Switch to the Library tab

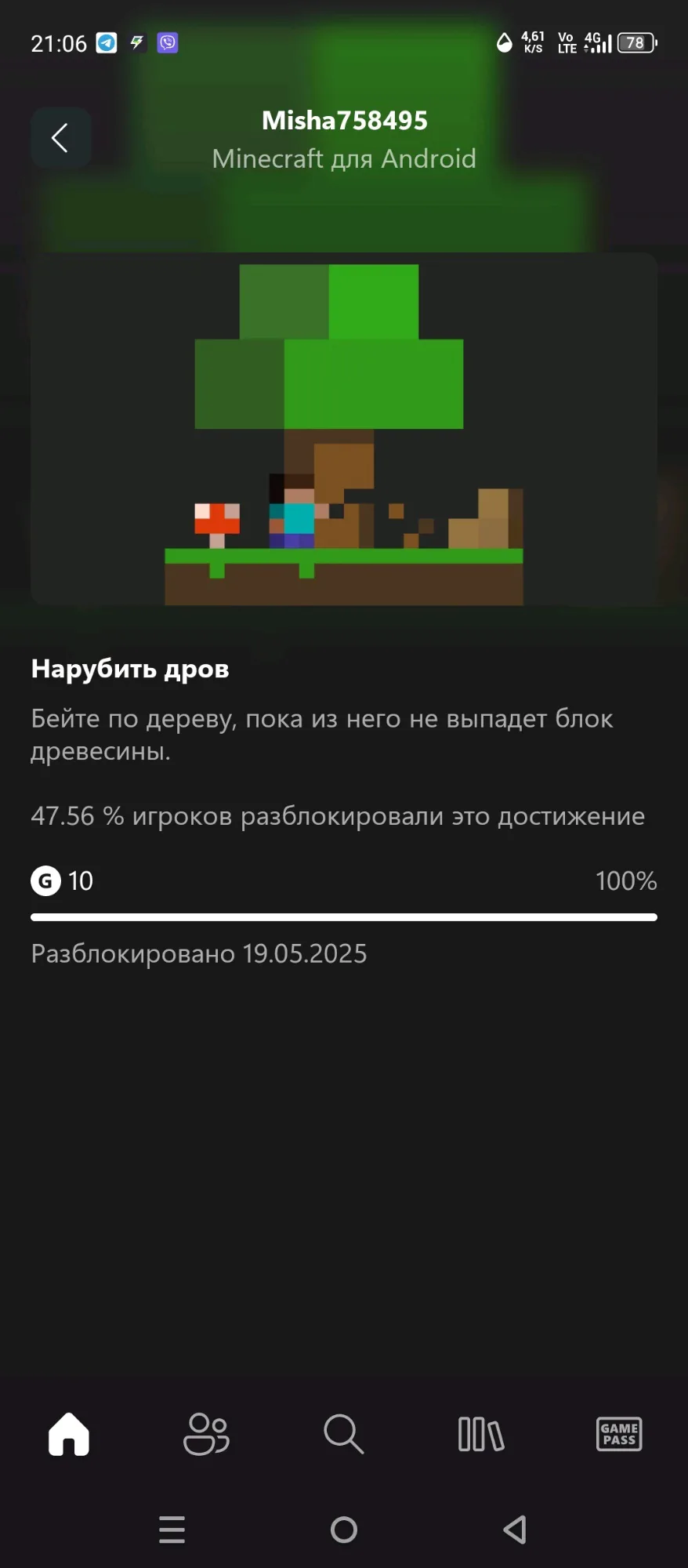point(481,1434)
